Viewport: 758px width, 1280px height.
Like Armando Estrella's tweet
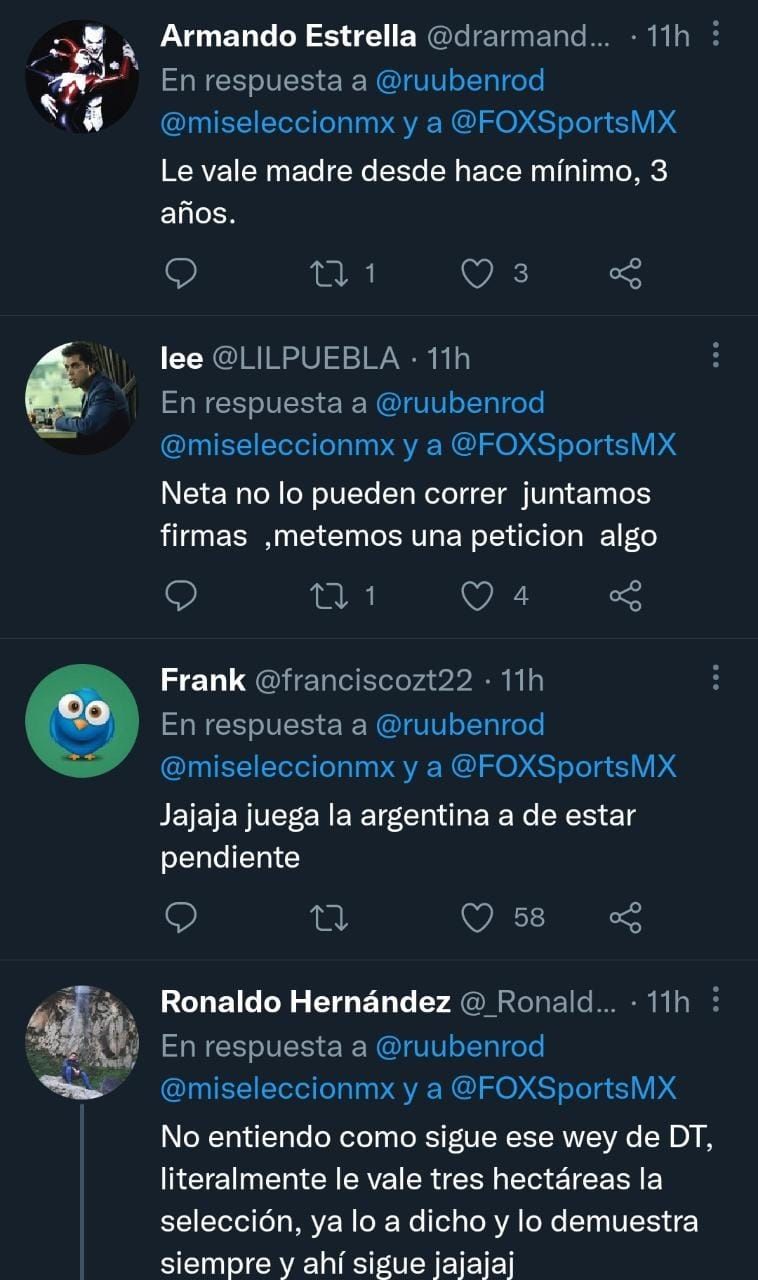[x=478, y=274]
